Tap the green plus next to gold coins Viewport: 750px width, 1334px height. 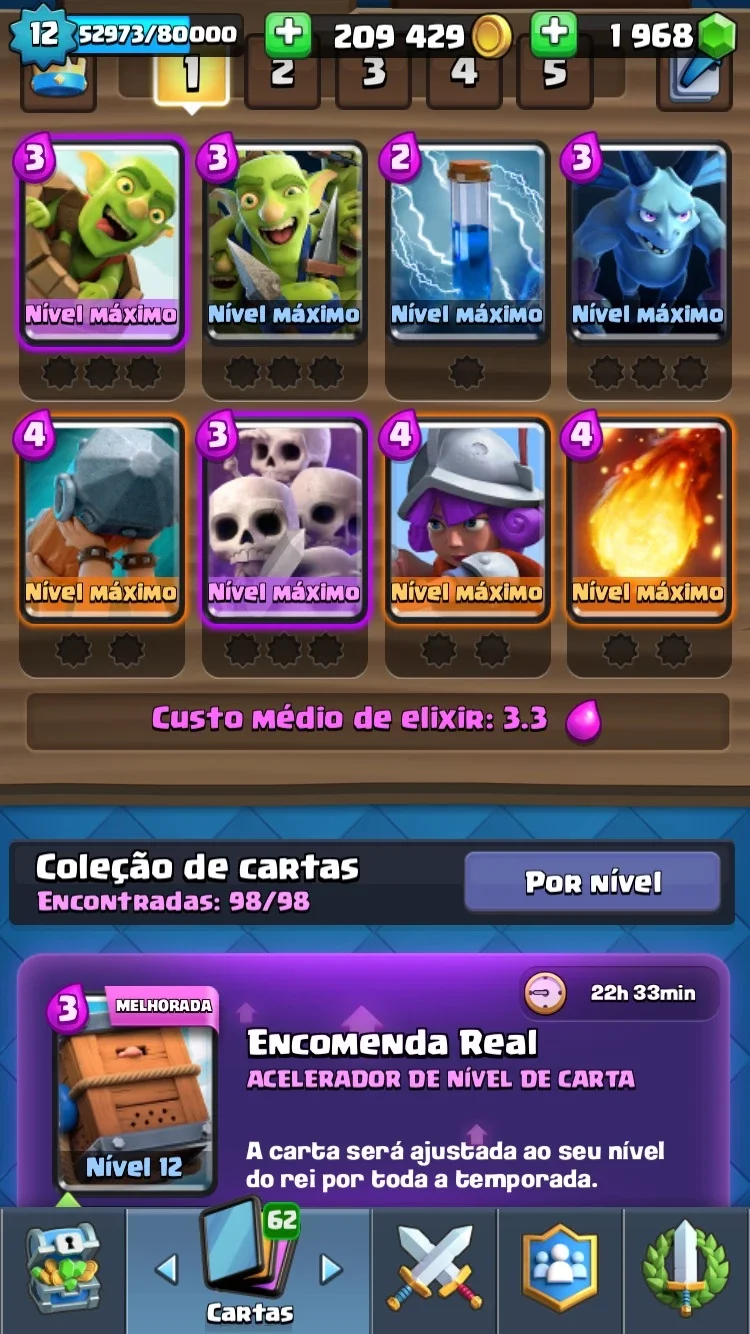(289, 34)
